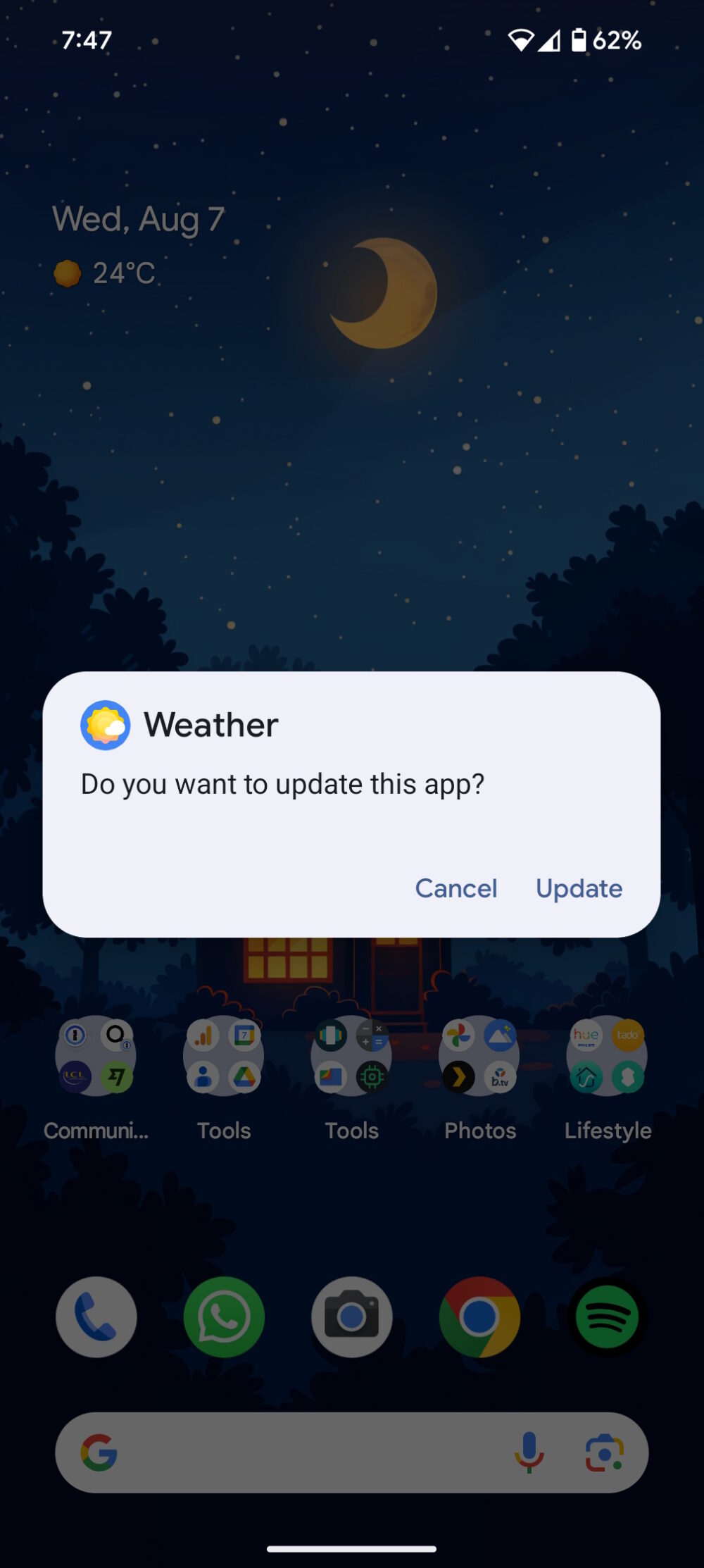The image size is (704, 1568).
Task: Tap the Google Lens icon in the search bar
Action: click(x=602, y=1452)
